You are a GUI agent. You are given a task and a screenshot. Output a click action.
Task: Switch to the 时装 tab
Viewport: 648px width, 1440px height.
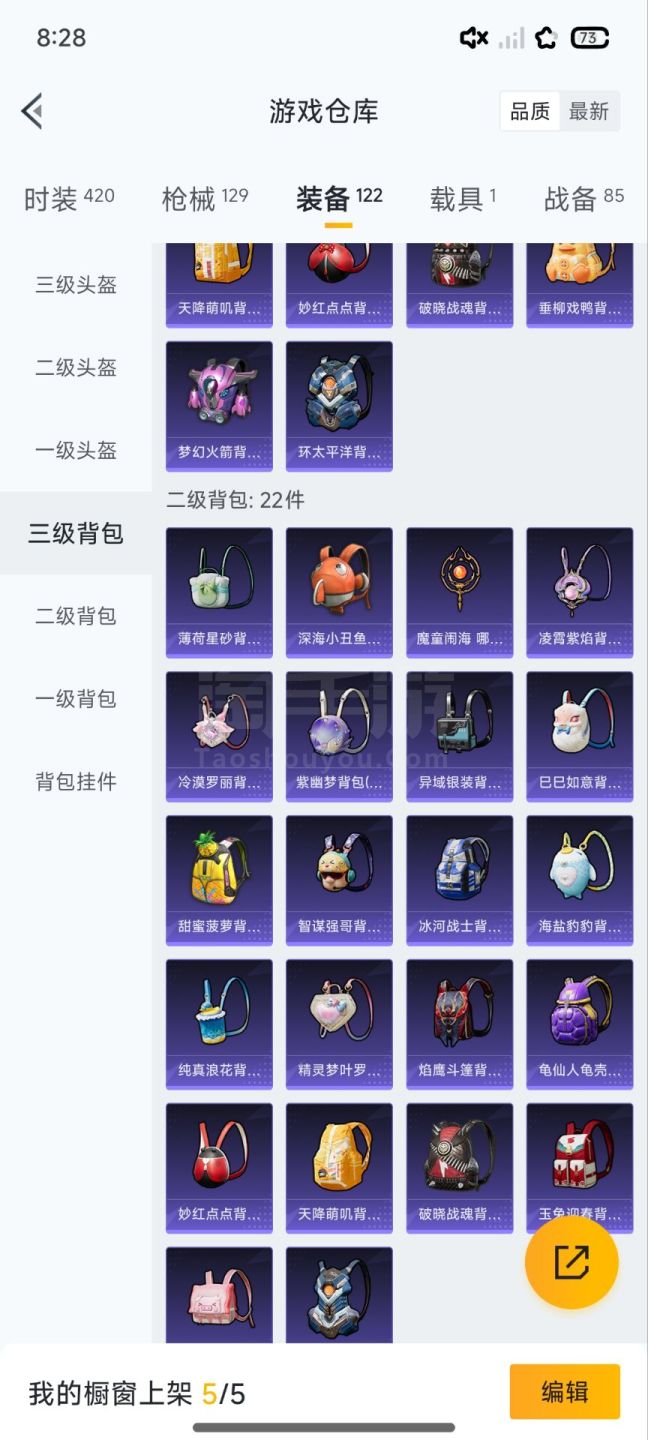click(x=68, y=198)
